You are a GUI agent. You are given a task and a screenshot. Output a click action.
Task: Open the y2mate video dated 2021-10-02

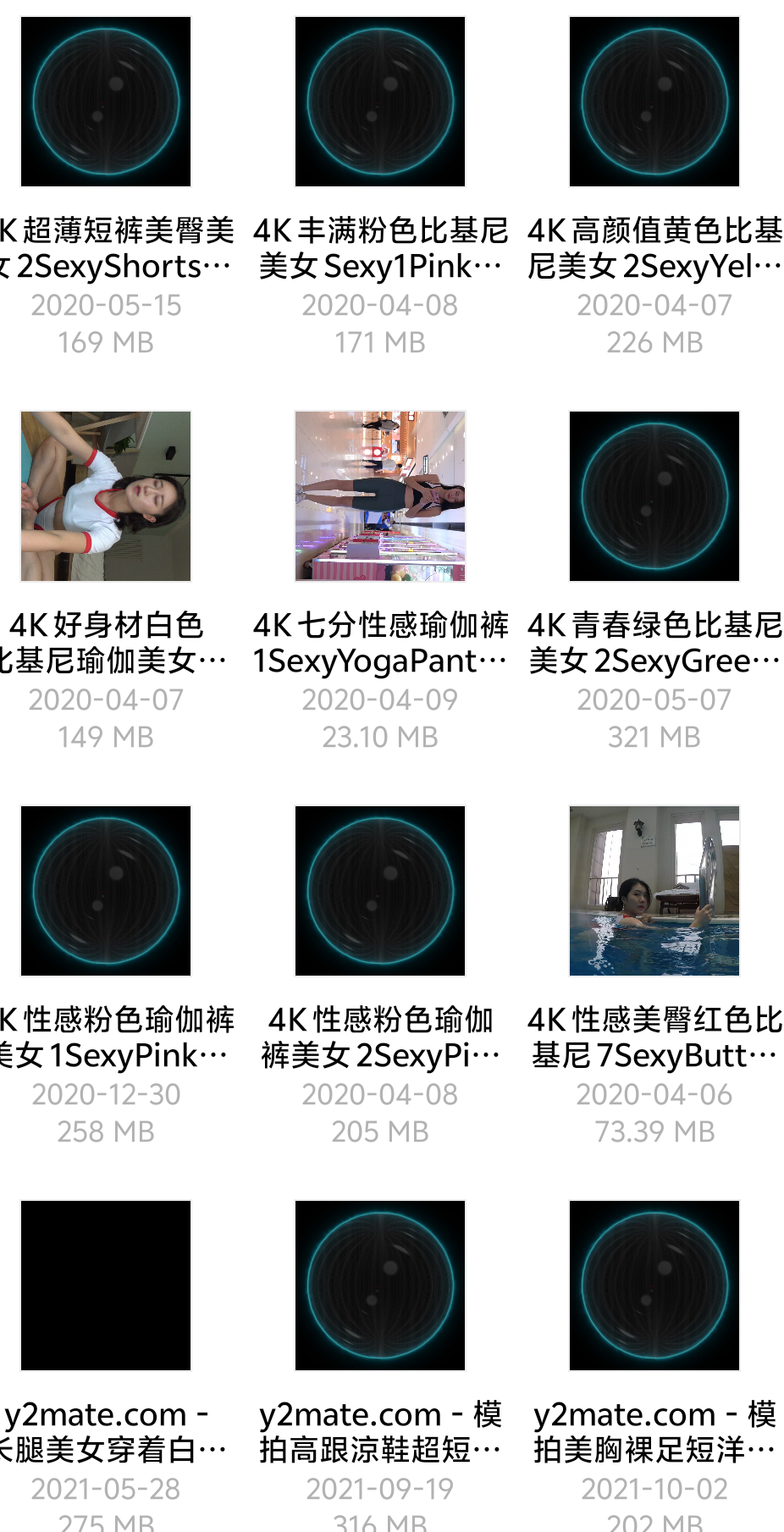[654, 1286]
